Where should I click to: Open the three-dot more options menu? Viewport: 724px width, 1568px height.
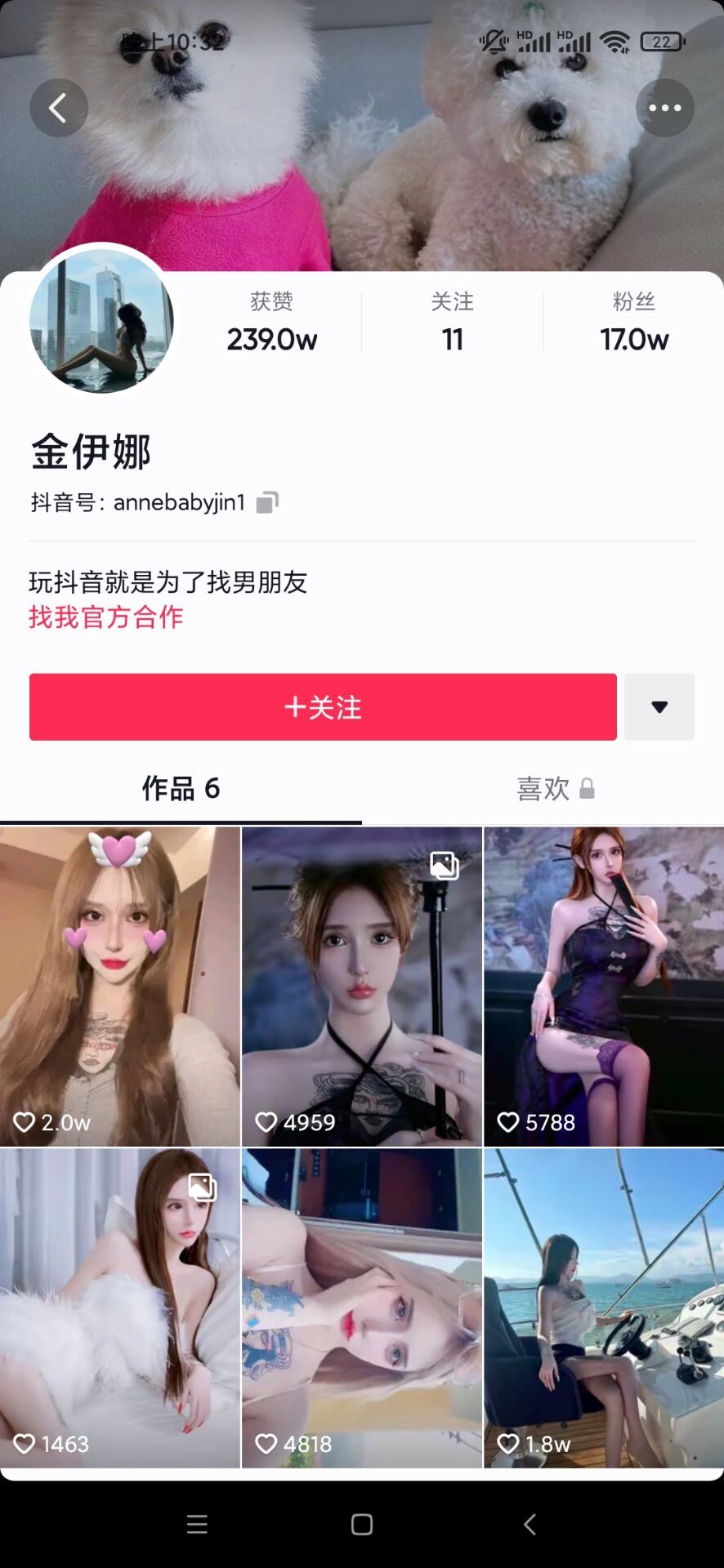coord(664,108)
